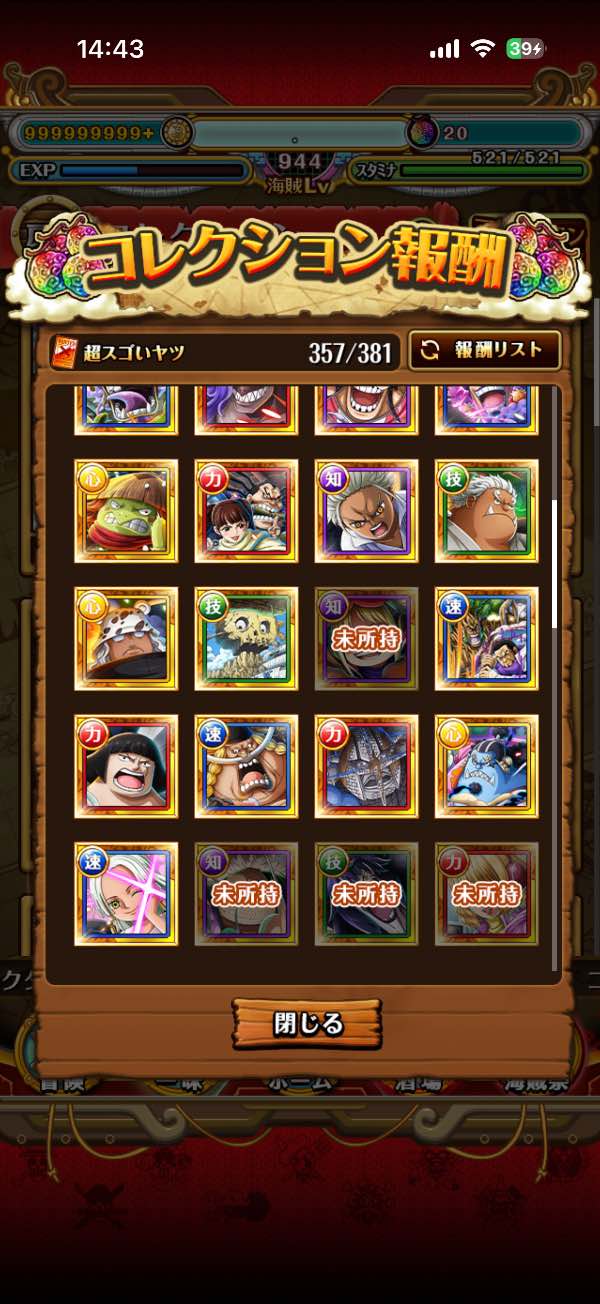Select the skull skeleton character tile
The image size is (600, 1304).
click(x=246, y=638)
